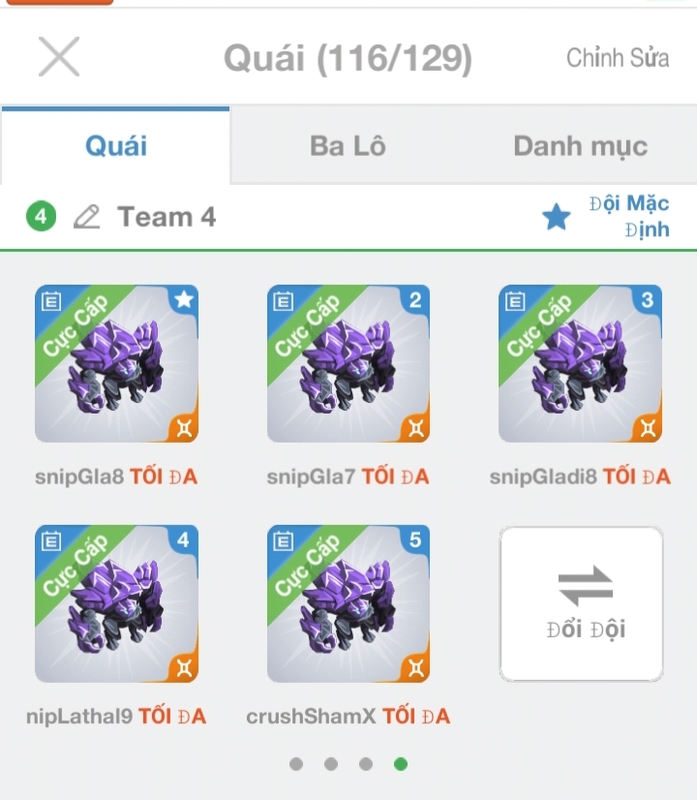Switch to the Ba Lô tab
The image size is (697, 800).
pos(347,146)
